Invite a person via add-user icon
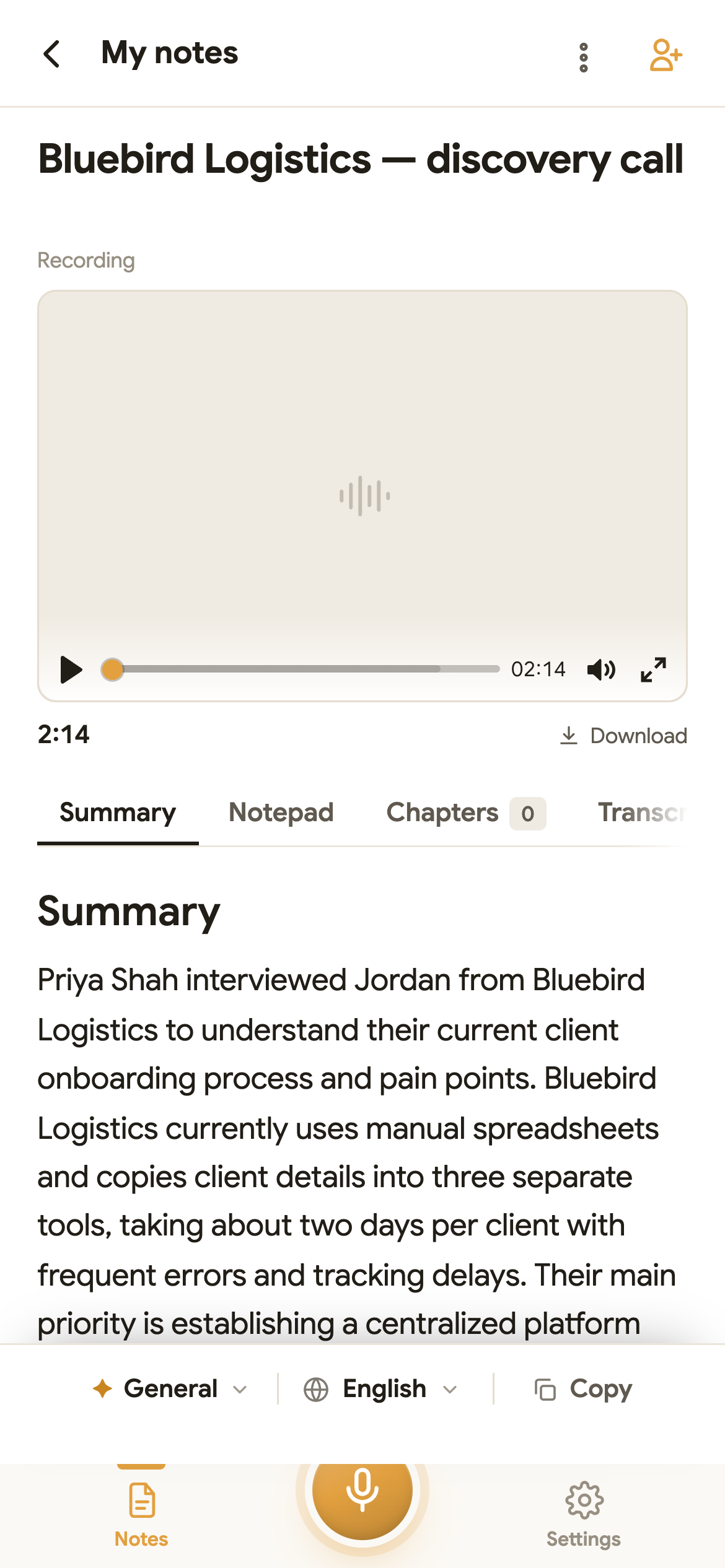The image size is (725, 1568). [666, 55]
